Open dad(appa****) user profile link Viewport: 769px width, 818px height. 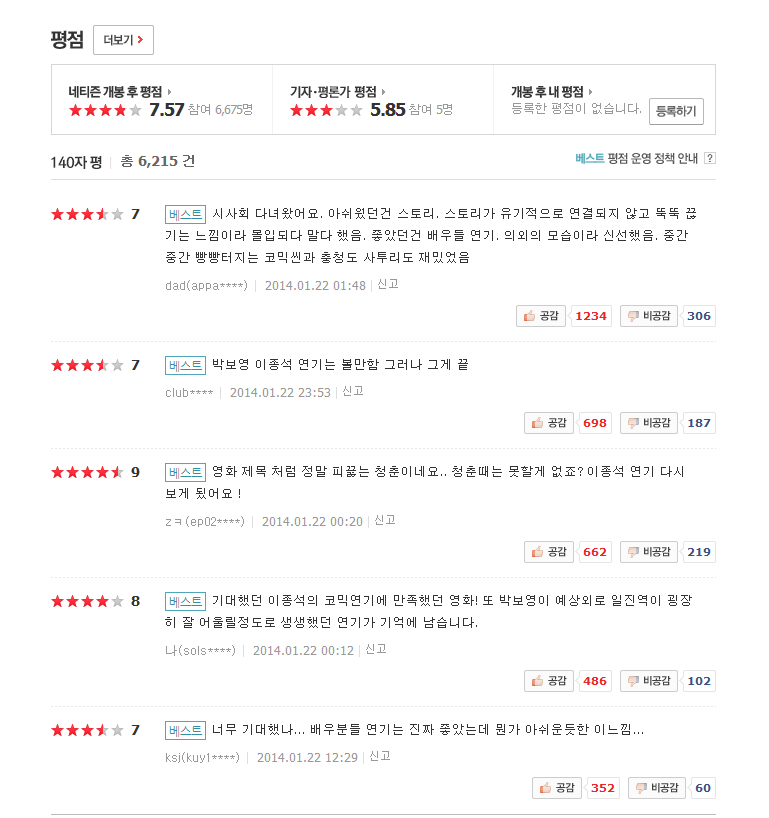point(205,285)
